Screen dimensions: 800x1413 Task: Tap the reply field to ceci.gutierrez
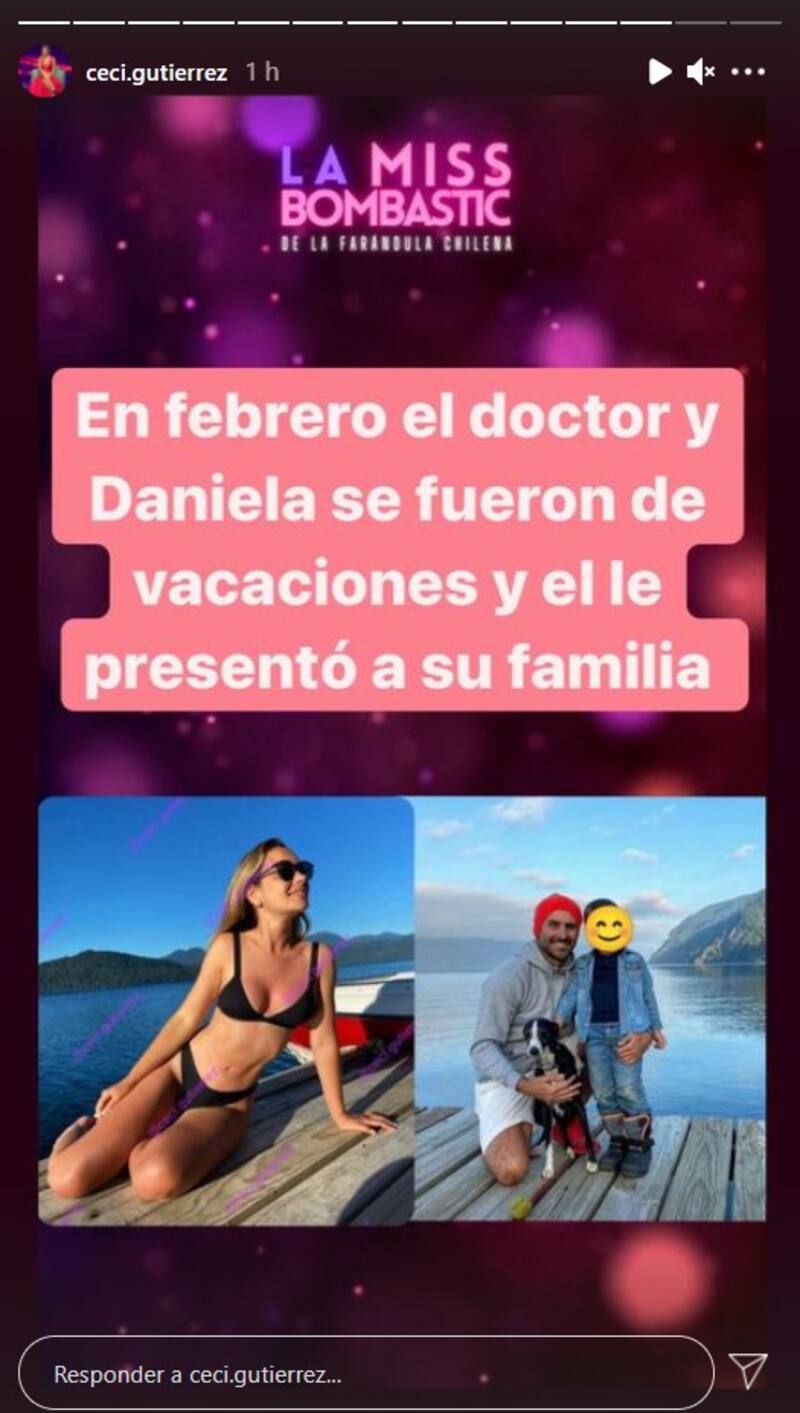[x=366, y=1374]
